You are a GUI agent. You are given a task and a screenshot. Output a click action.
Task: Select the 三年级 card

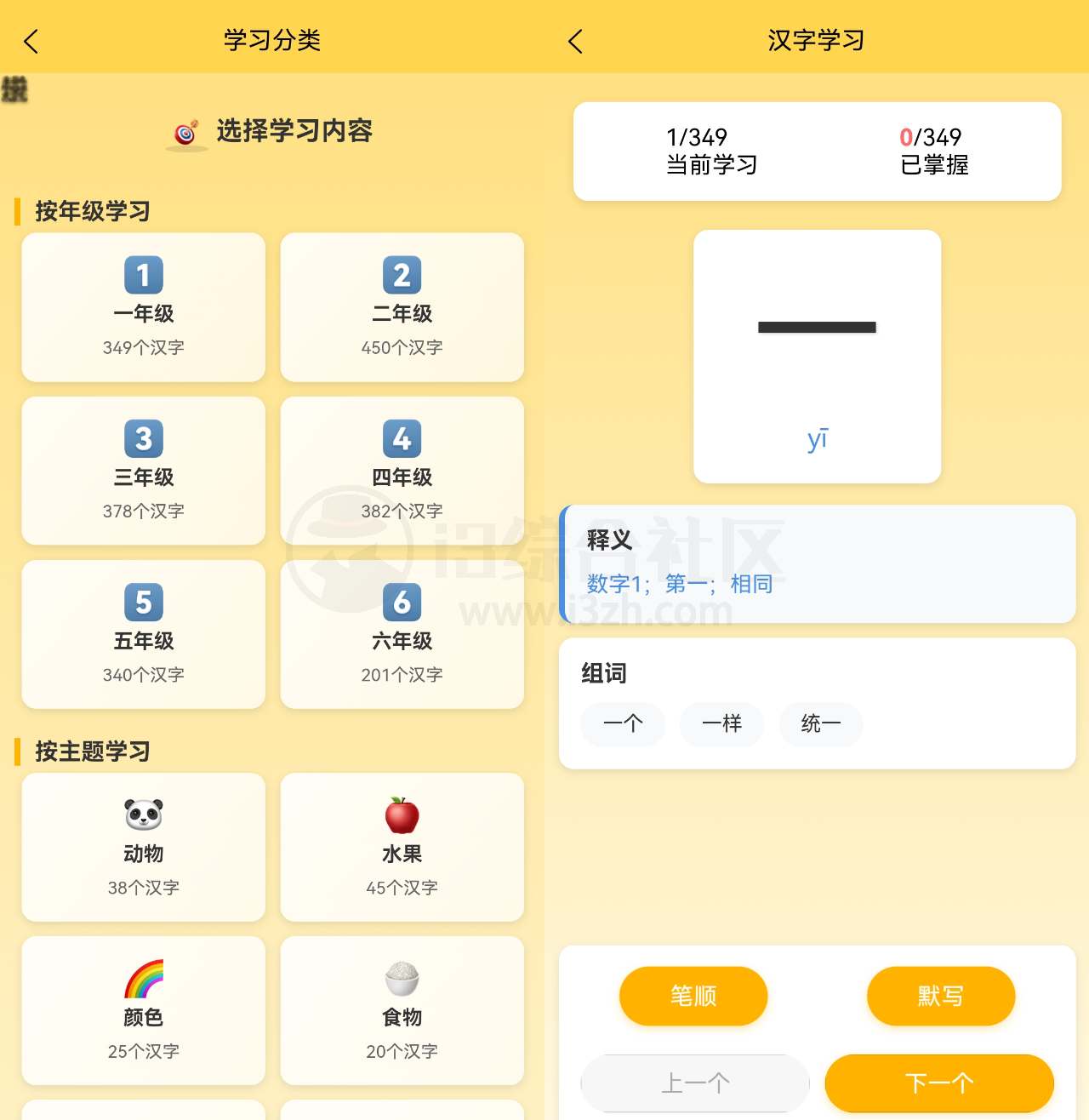[x=143, y=471]
